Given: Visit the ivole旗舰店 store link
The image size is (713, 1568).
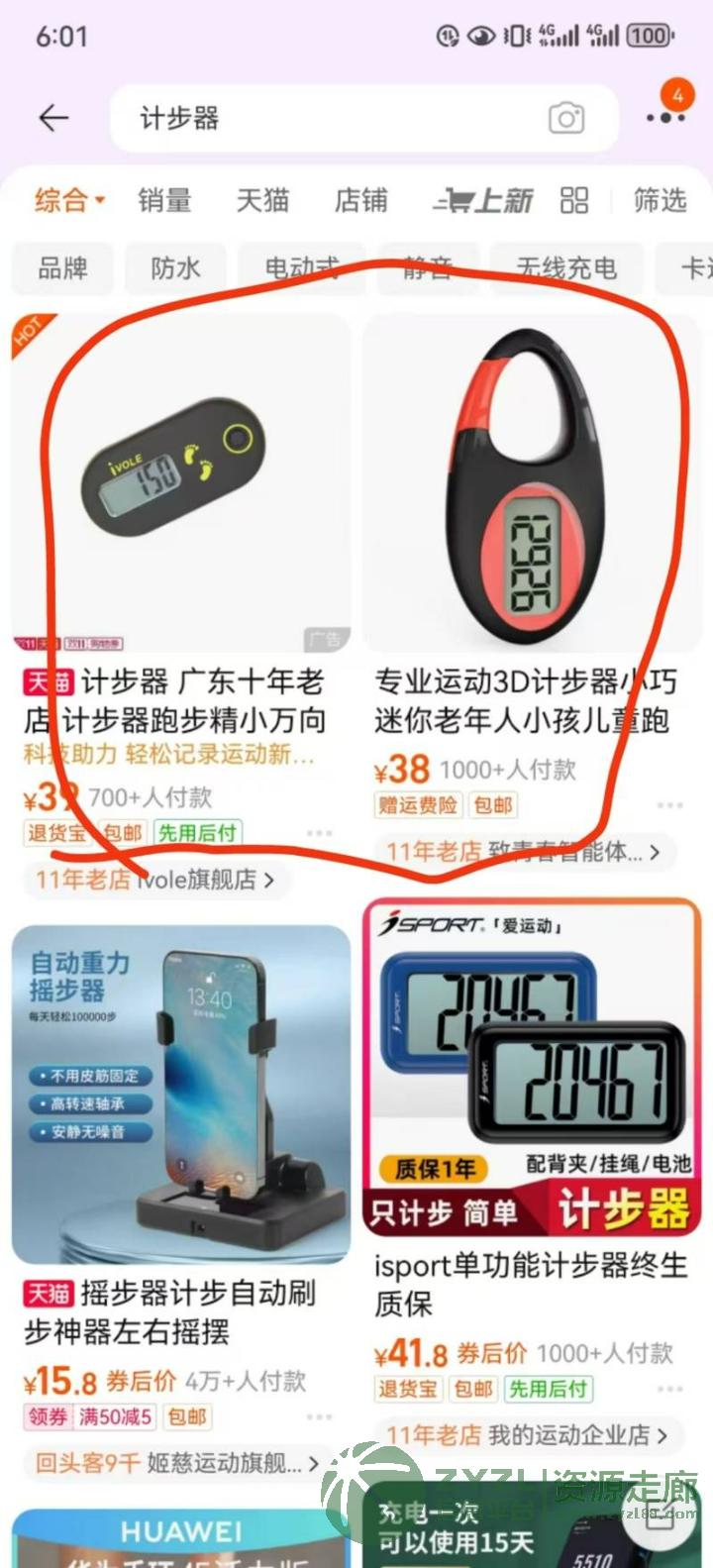Looking at the screenshot, I should pos(155,879).
